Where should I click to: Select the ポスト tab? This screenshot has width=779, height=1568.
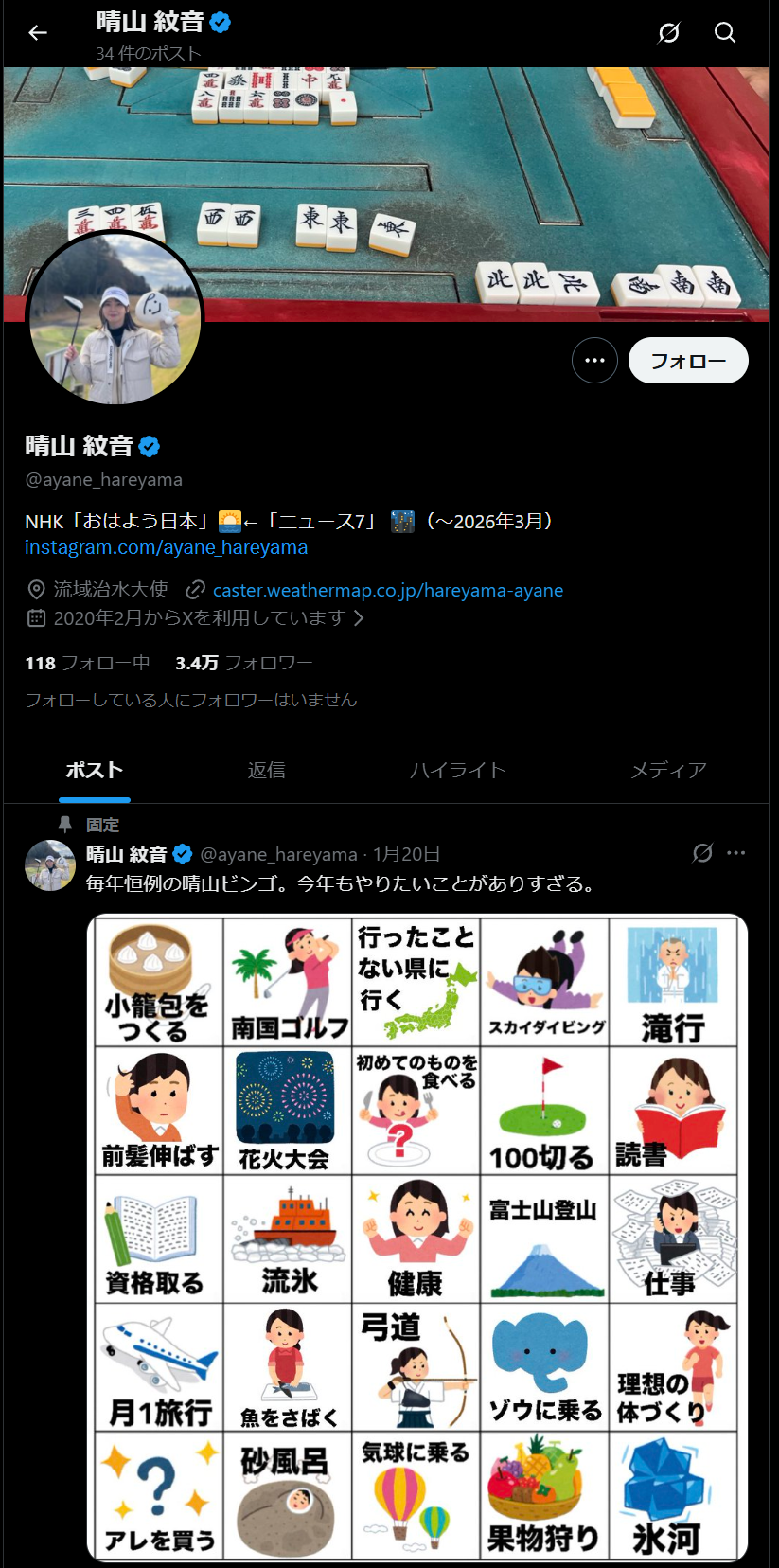coord(94,770)
